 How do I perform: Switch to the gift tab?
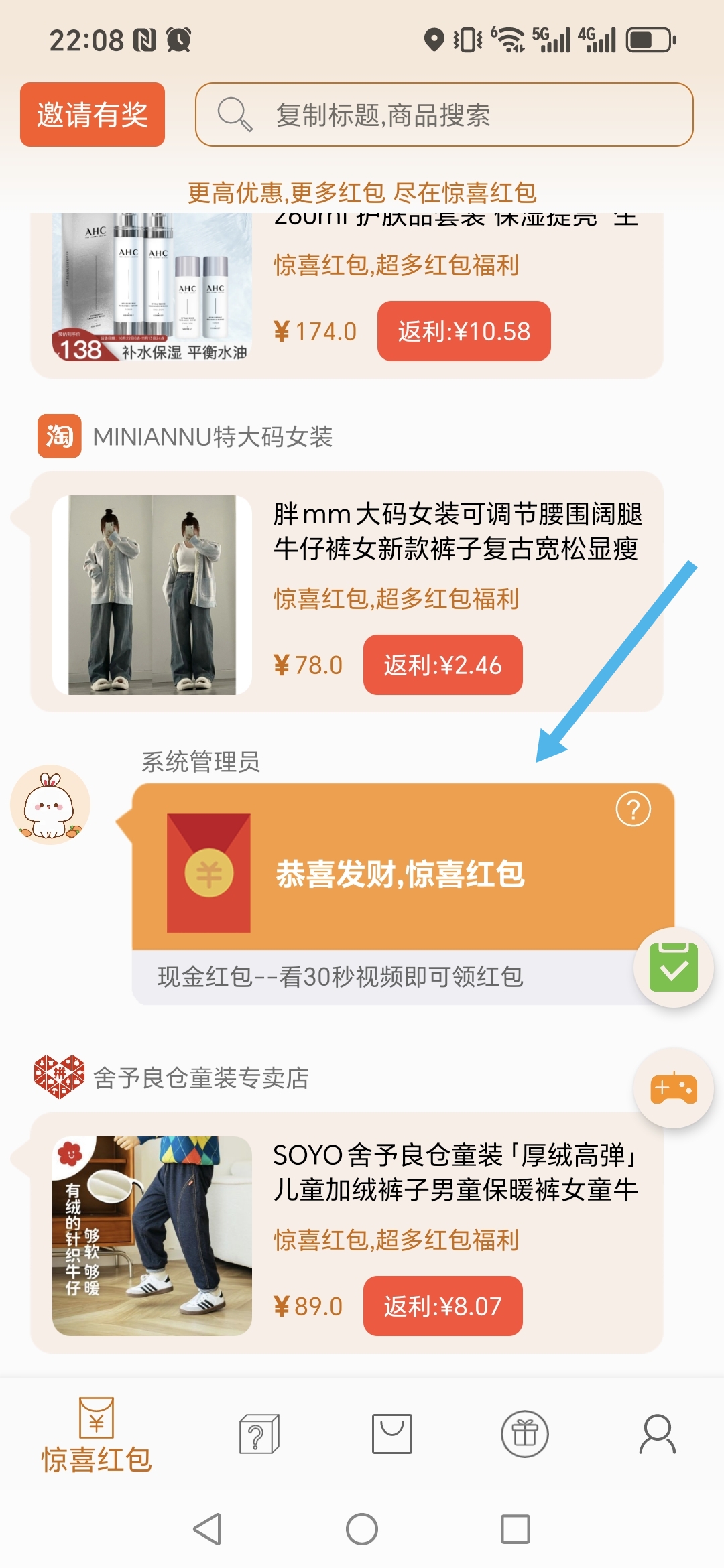(525, 1434)
